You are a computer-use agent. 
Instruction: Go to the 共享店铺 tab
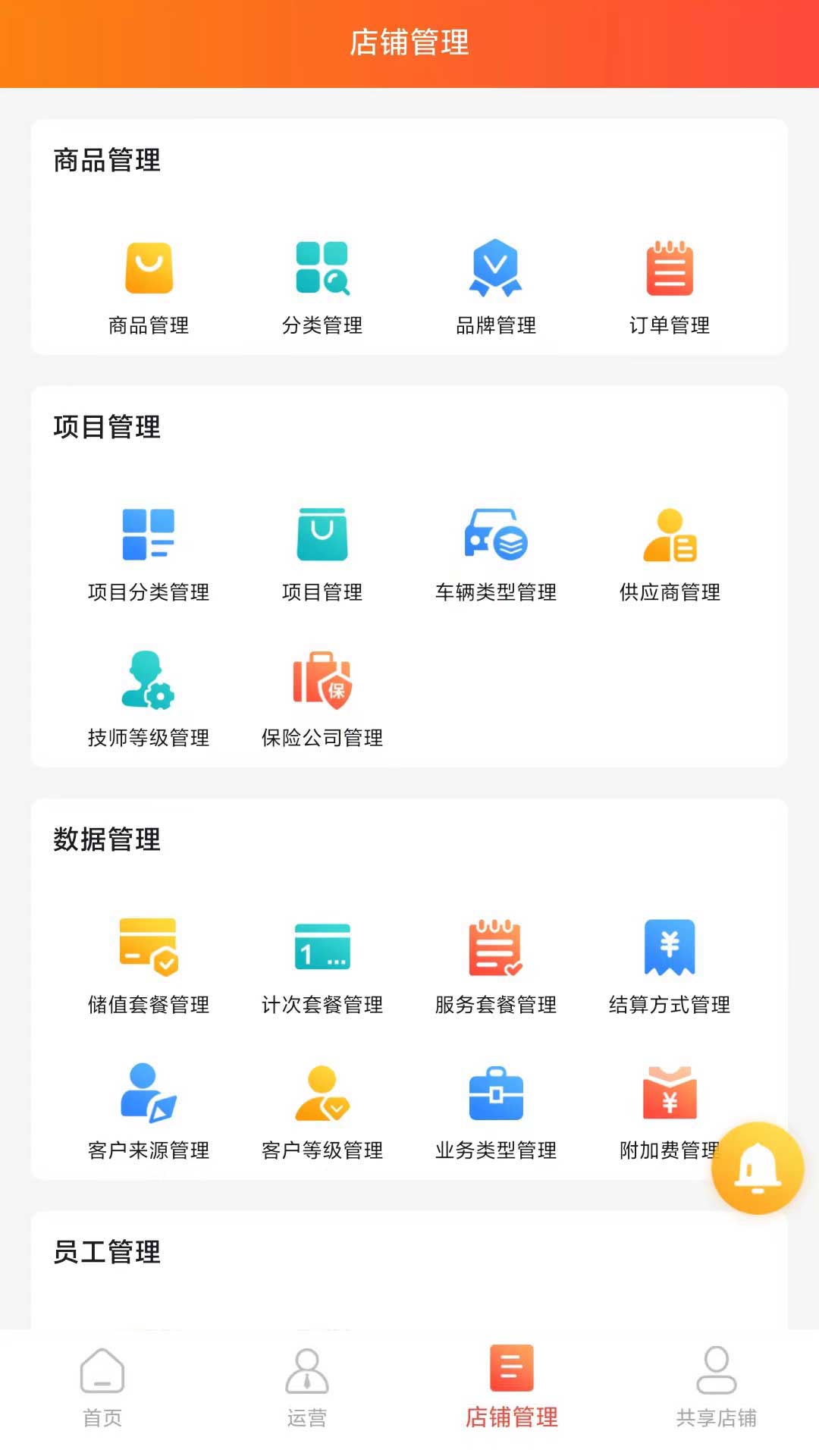click(716, 1386)
